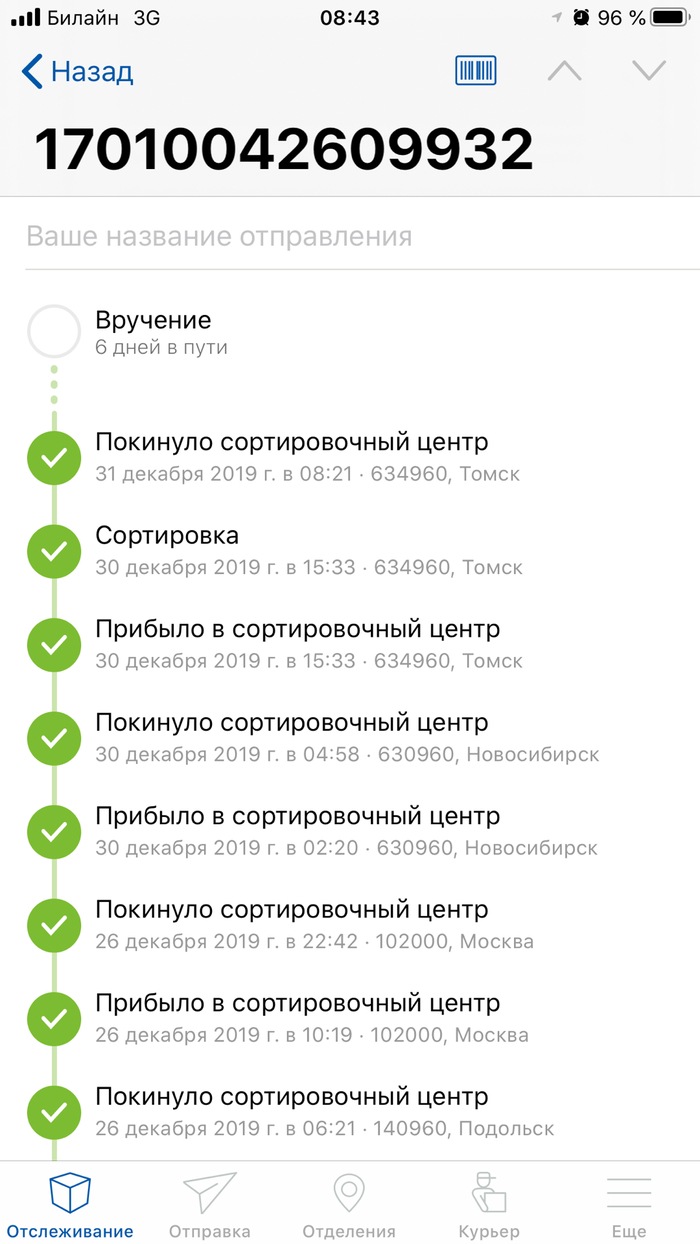700x1244 pixels.
Task: Open the barcode icon
Action: (x=475, y=71)
